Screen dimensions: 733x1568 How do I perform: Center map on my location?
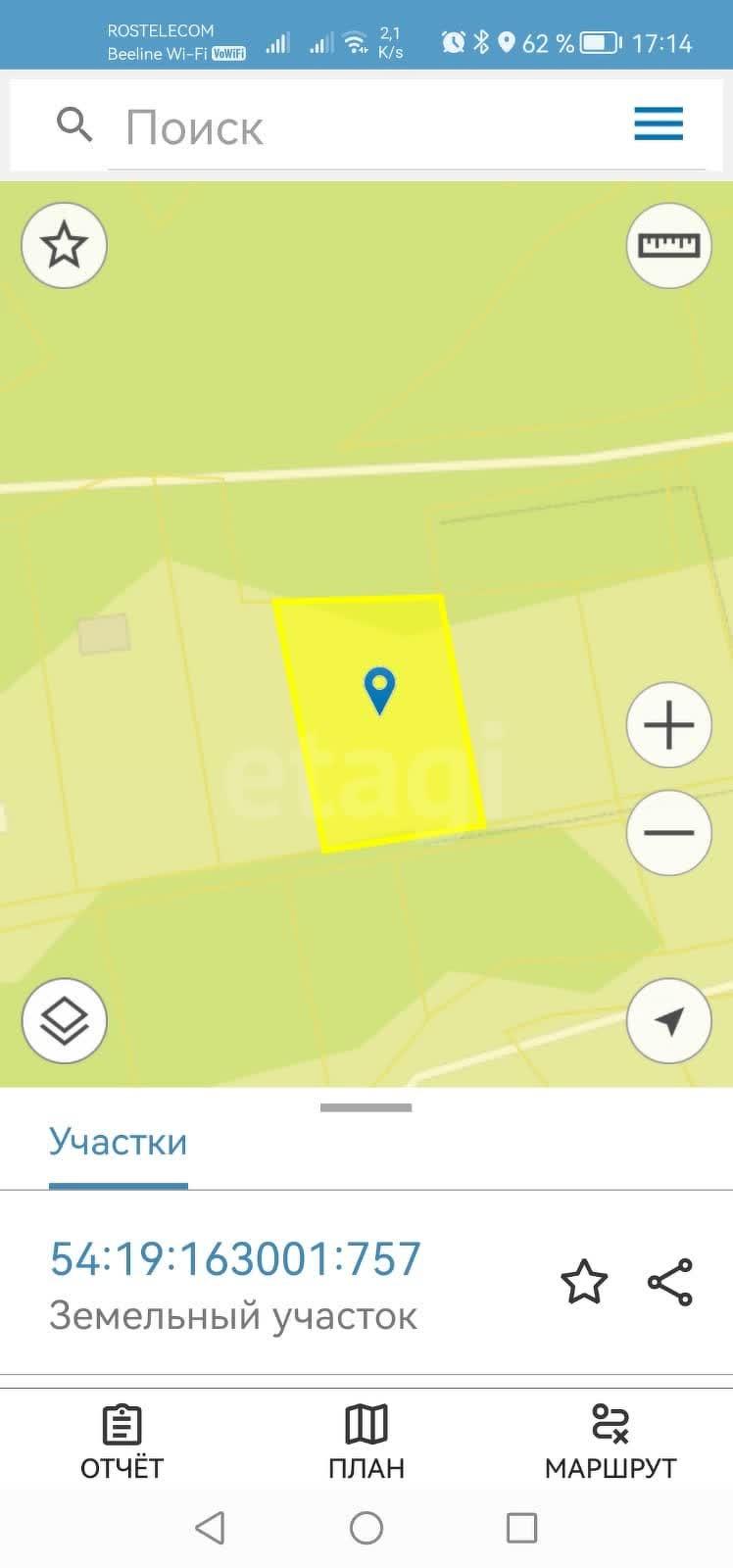[668, 1021]
